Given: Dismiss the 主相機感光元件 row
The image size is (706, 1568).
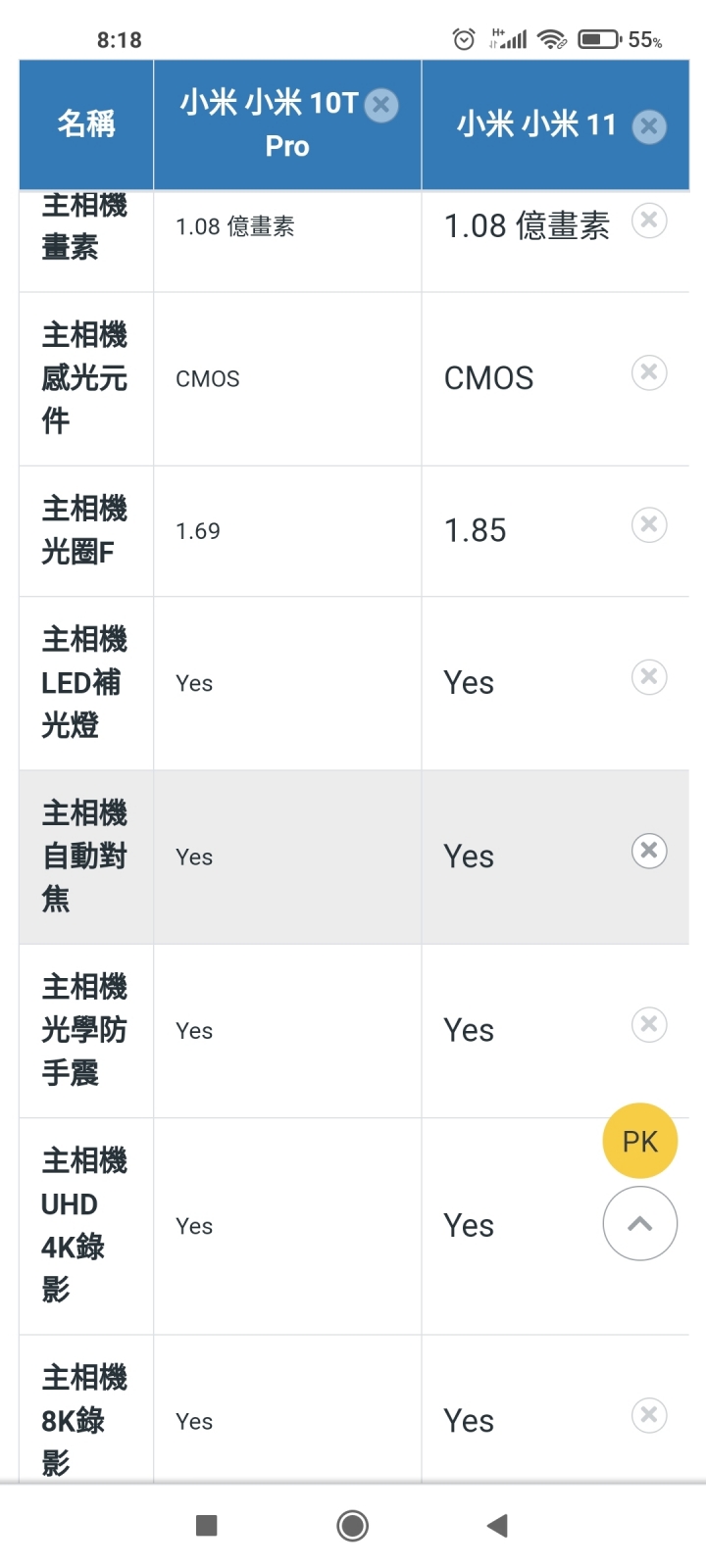Looking at the screenshot, I should coord(649,372).
